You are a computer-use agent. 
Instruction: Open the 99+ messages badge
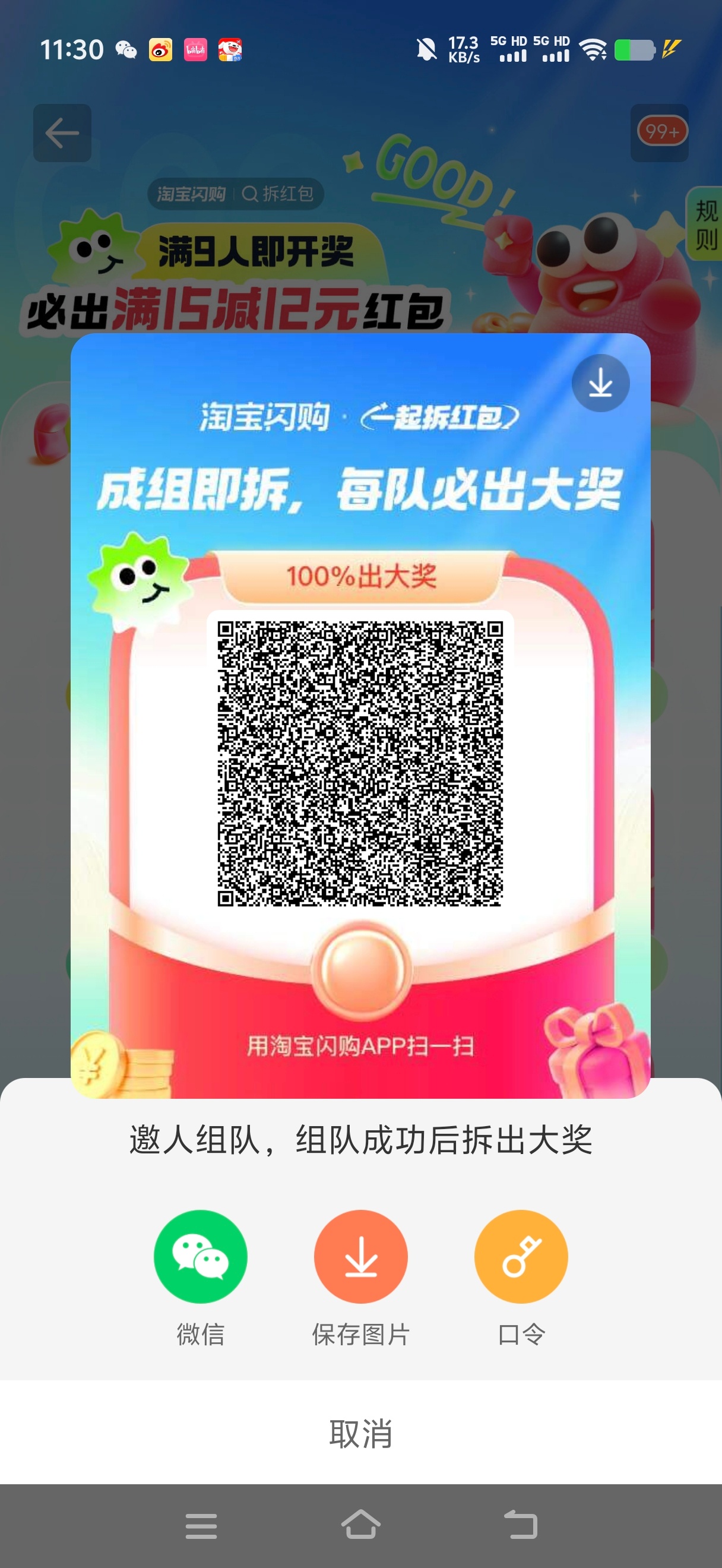[661, 132]
